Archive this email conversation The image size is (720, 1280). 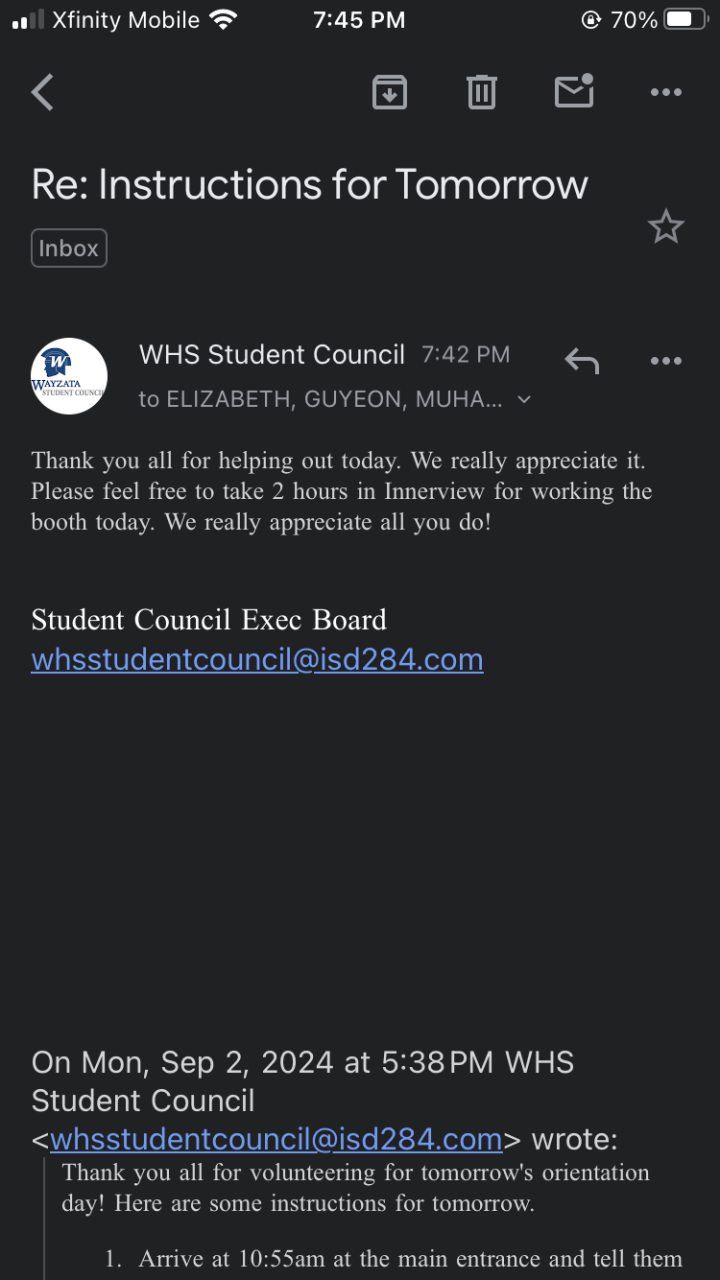pyautogui.click(x=389, y=92)
